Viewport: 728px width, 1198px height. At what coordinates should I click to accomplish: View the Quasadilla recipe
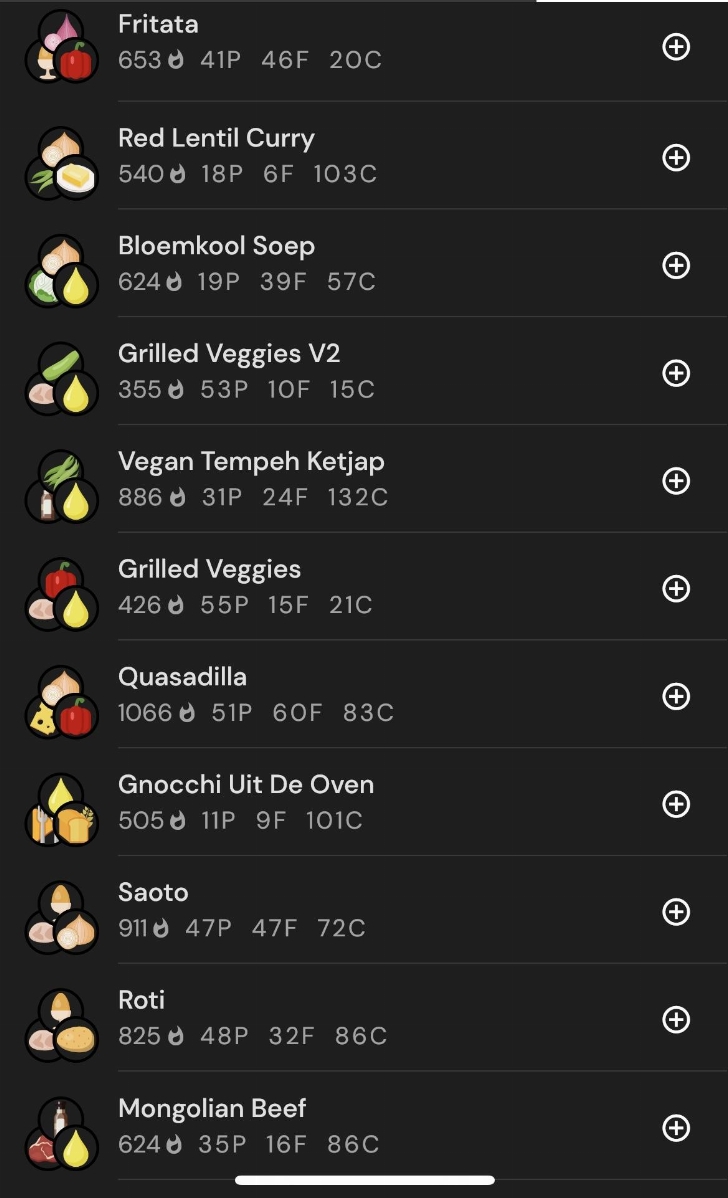[250, 695]
